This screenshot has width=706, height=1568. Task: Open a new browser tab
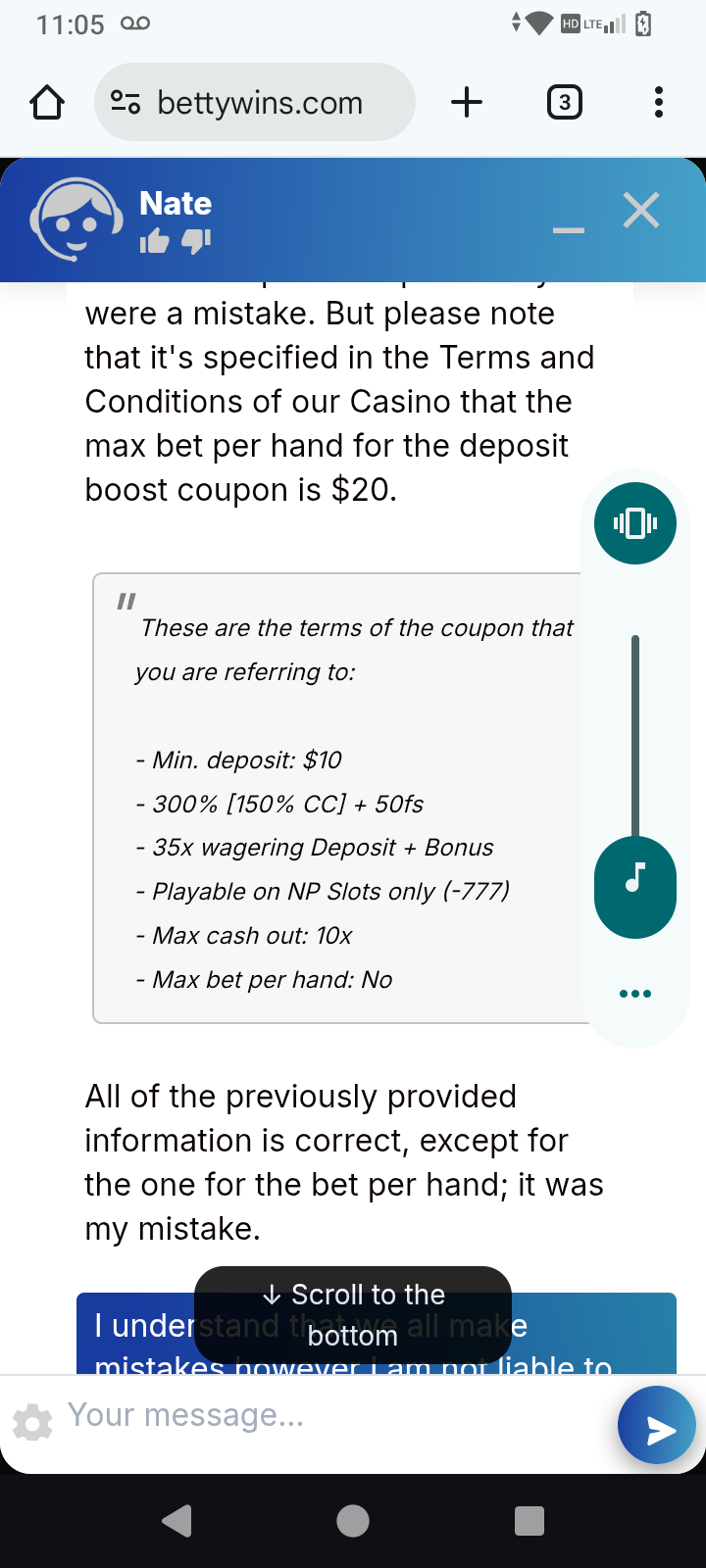point(467,102)
